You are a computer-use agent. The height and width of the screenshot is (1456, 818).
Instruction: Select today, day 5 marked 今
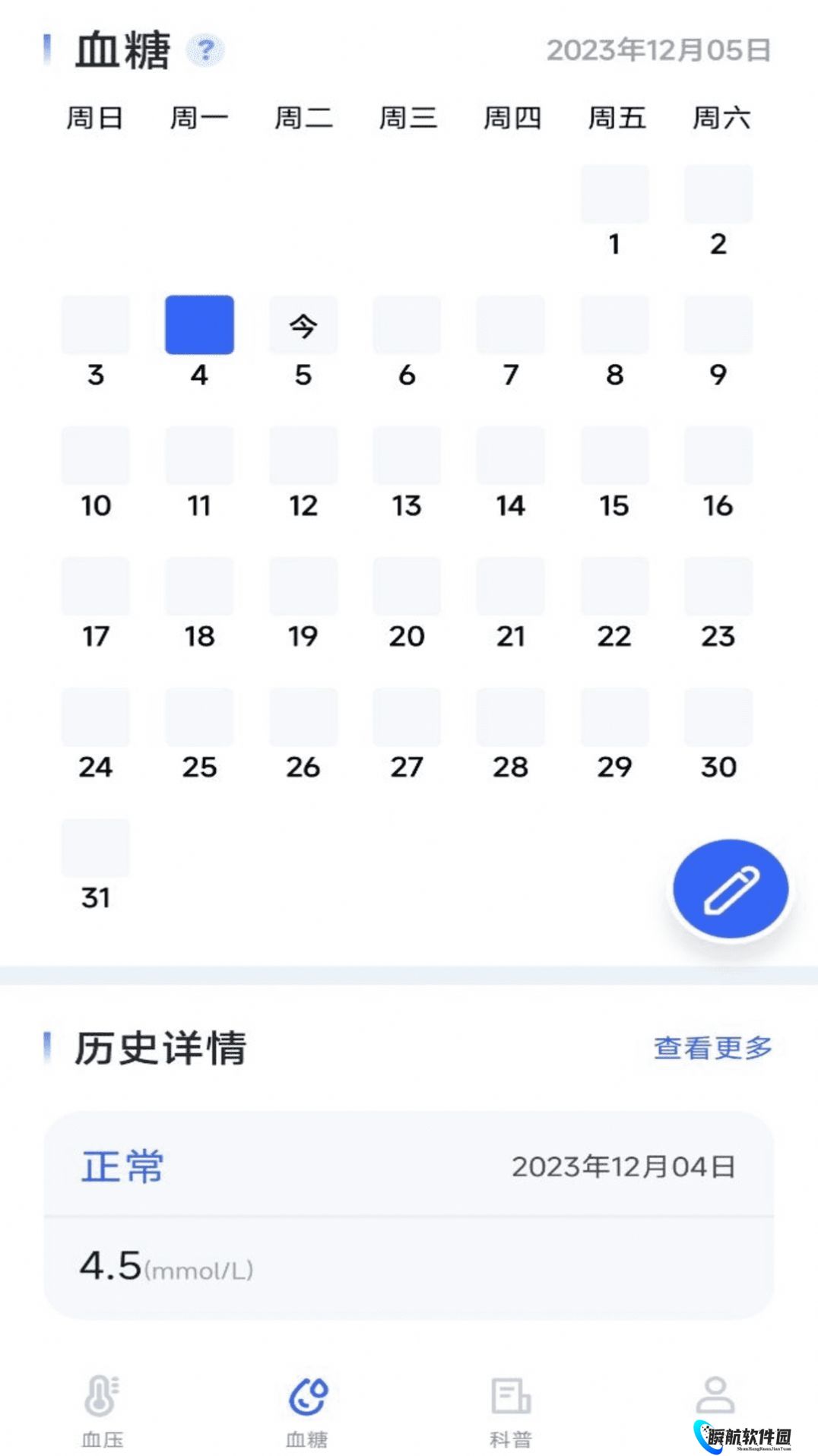click(303, 327)
